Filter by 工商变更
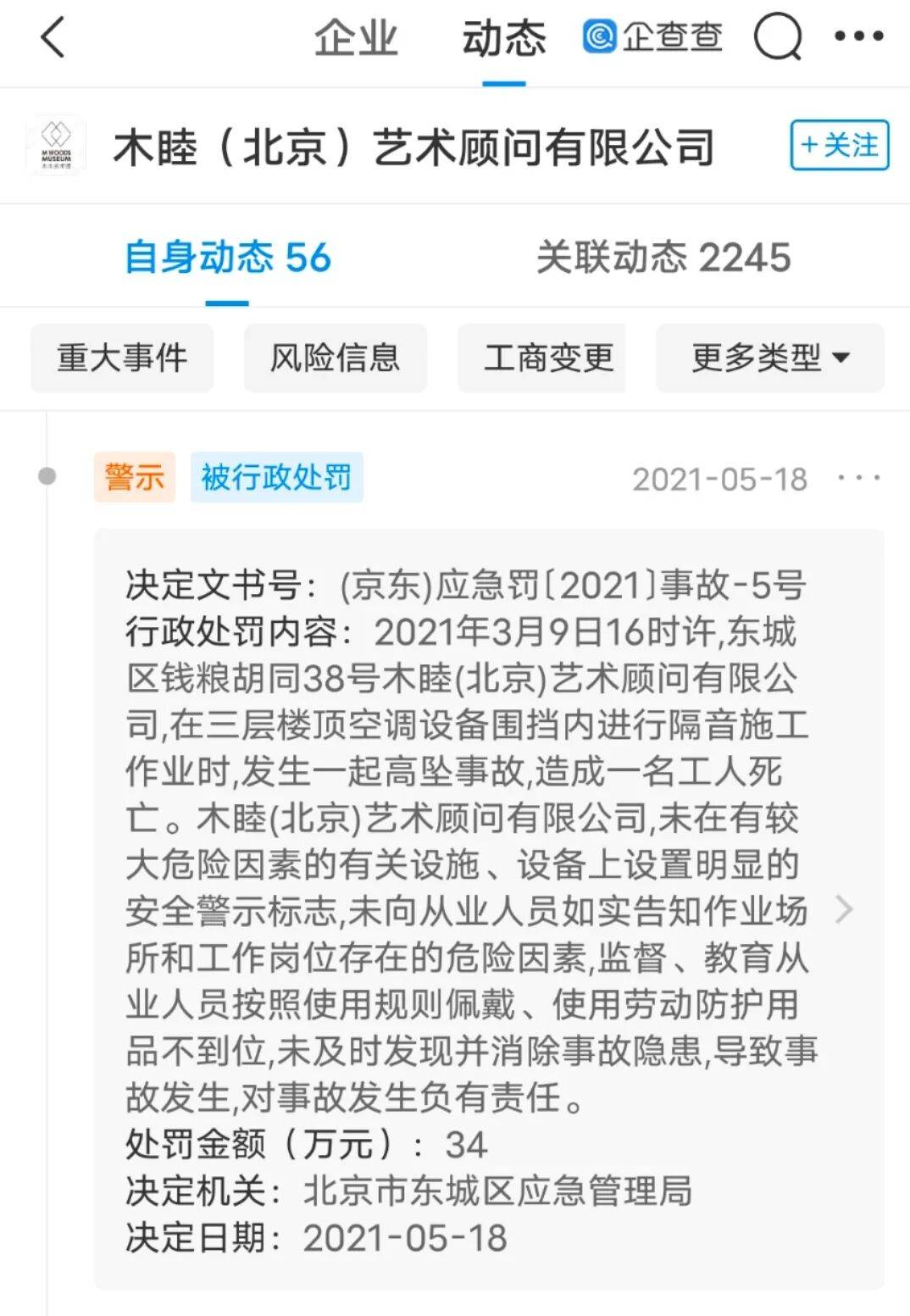Viewport: 910px width, 1316px height. pos(548,358)
